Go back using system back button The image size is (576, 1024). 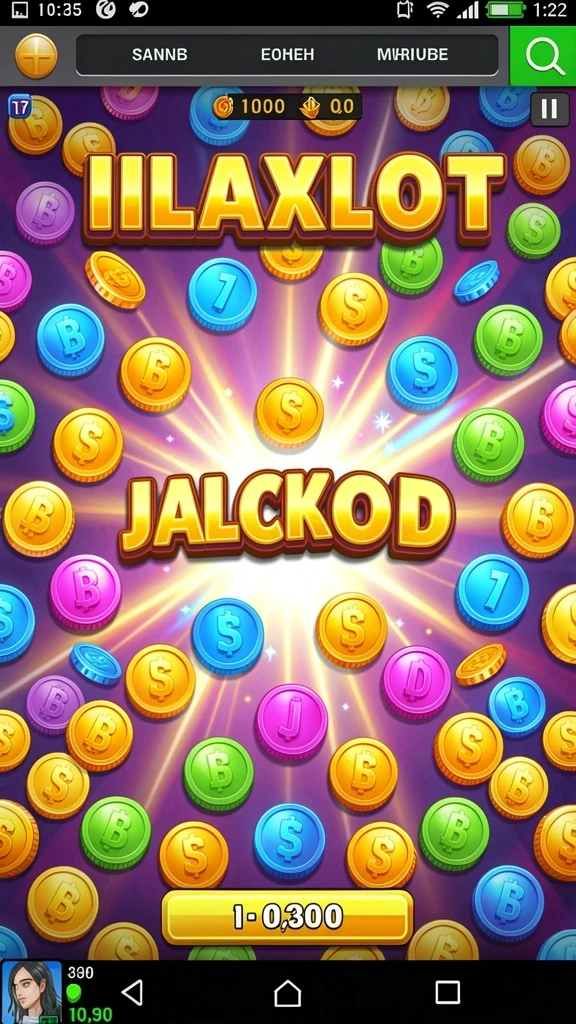(133, 993)
